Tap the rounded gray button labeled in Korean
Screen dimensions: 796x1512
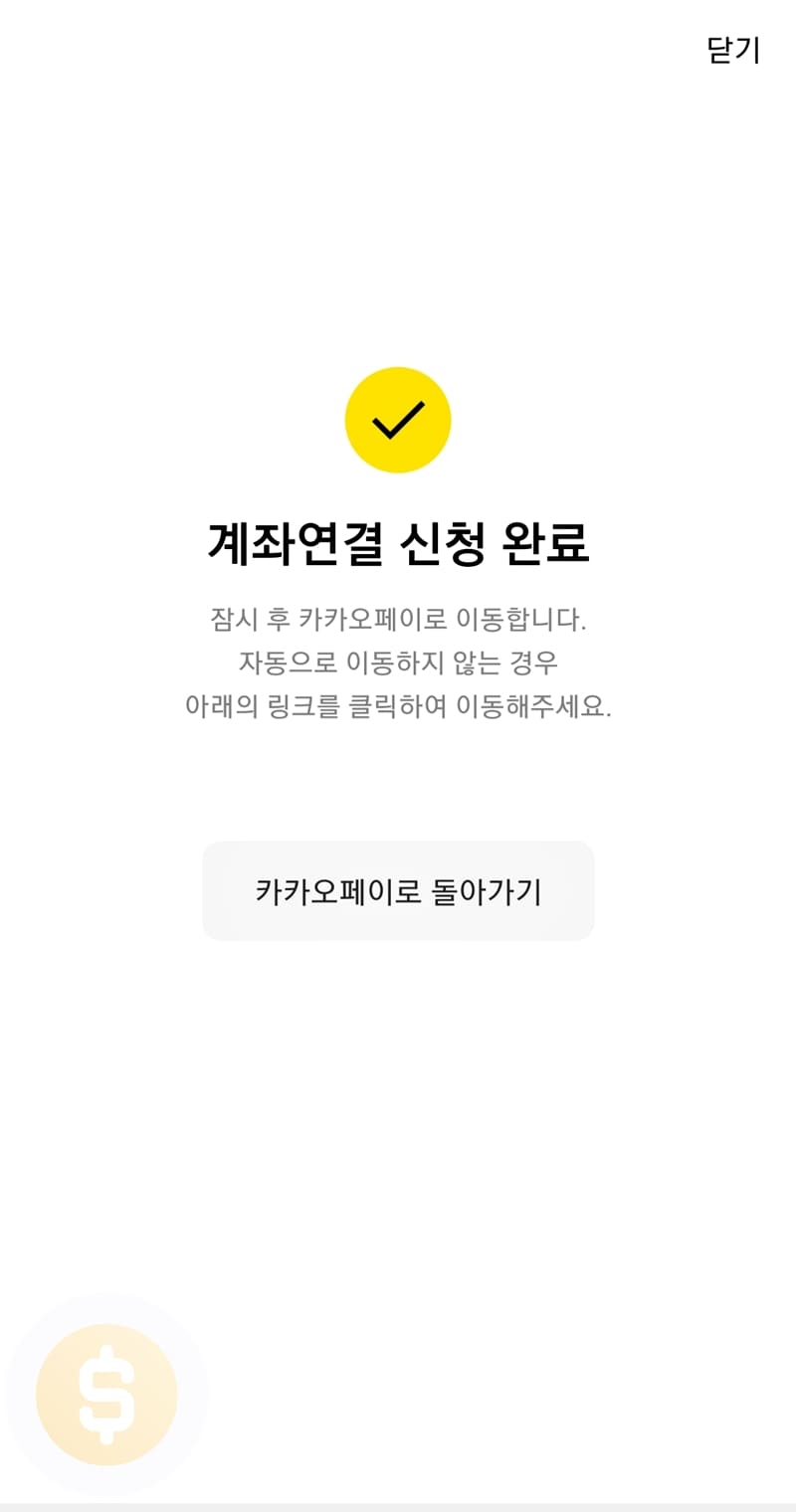398,890
